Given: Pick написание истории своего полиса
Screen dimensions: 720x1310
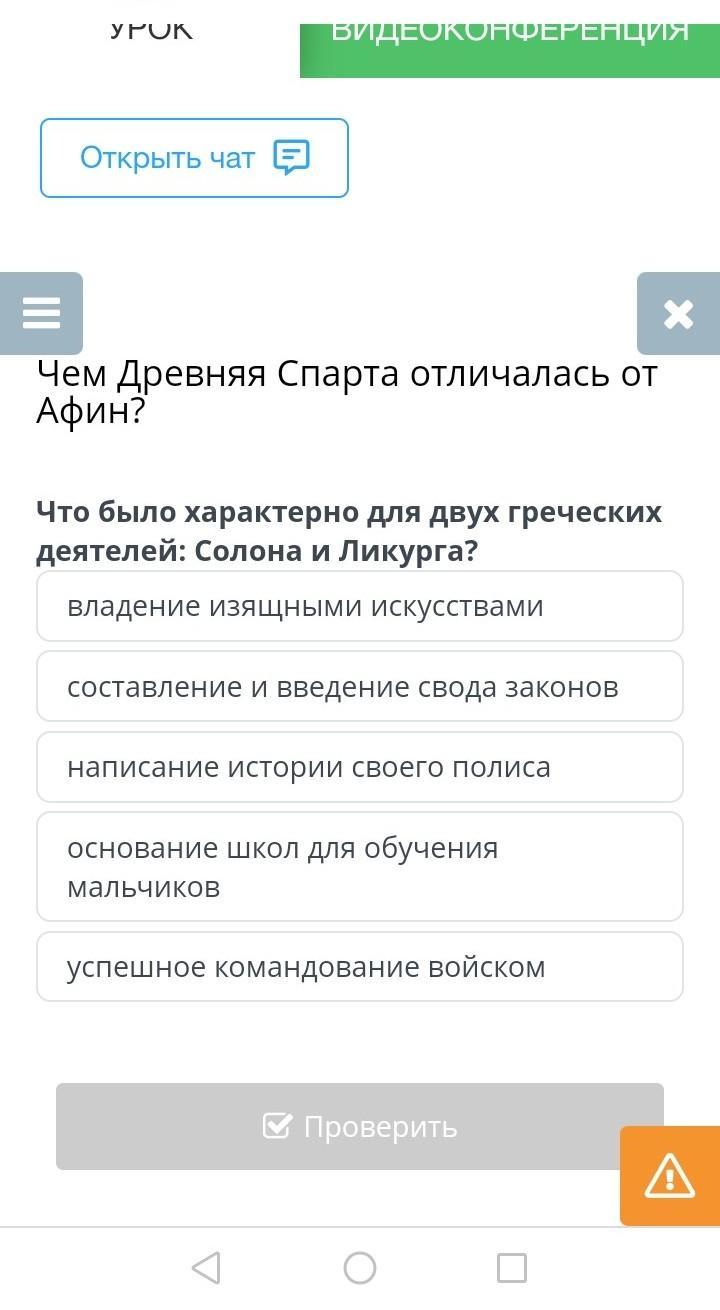Looking at the screenshot, I should [x=360, y=767].
